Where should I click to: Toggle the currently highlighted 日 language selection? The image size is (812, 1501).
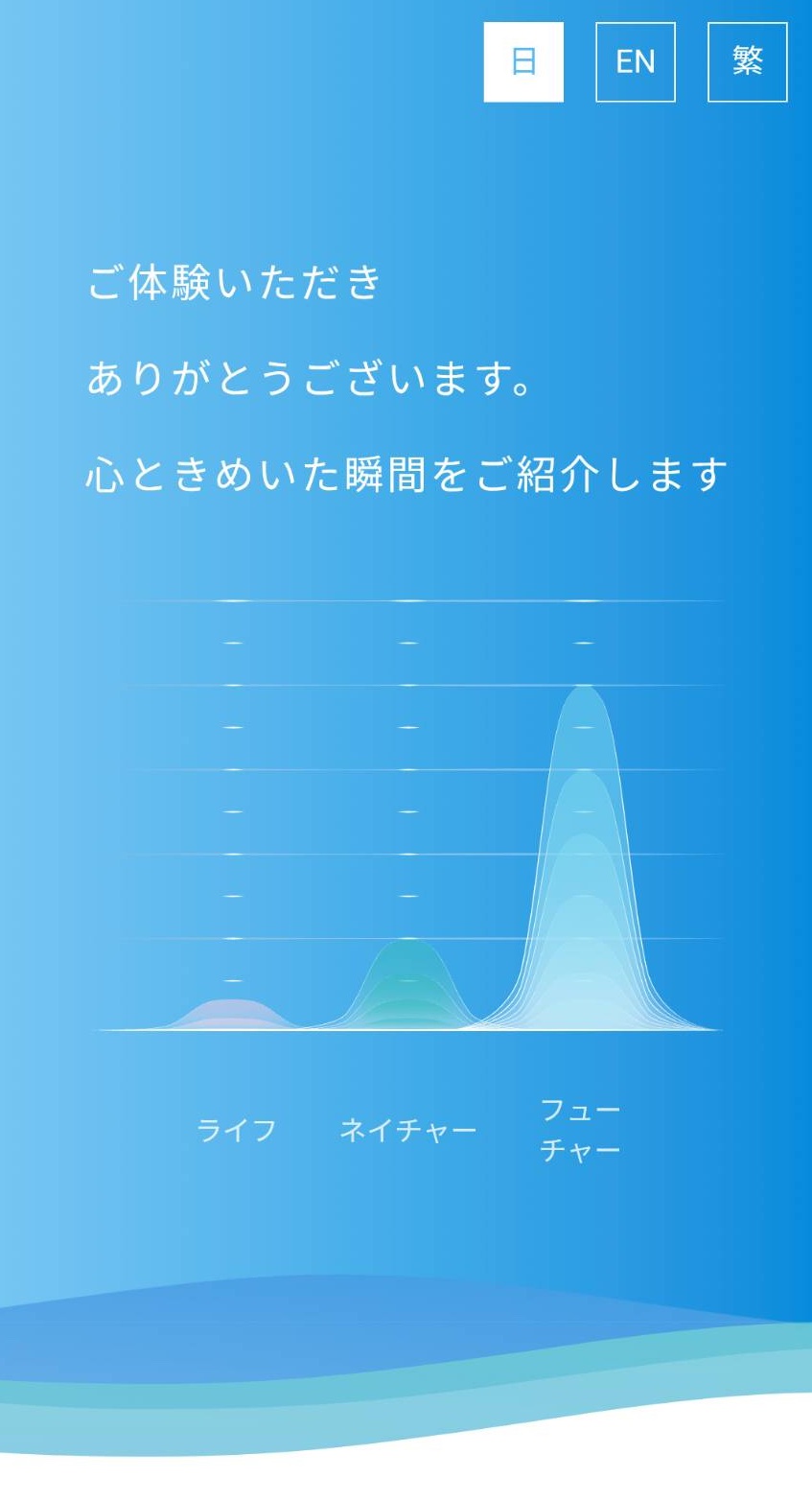pos(524,61)
